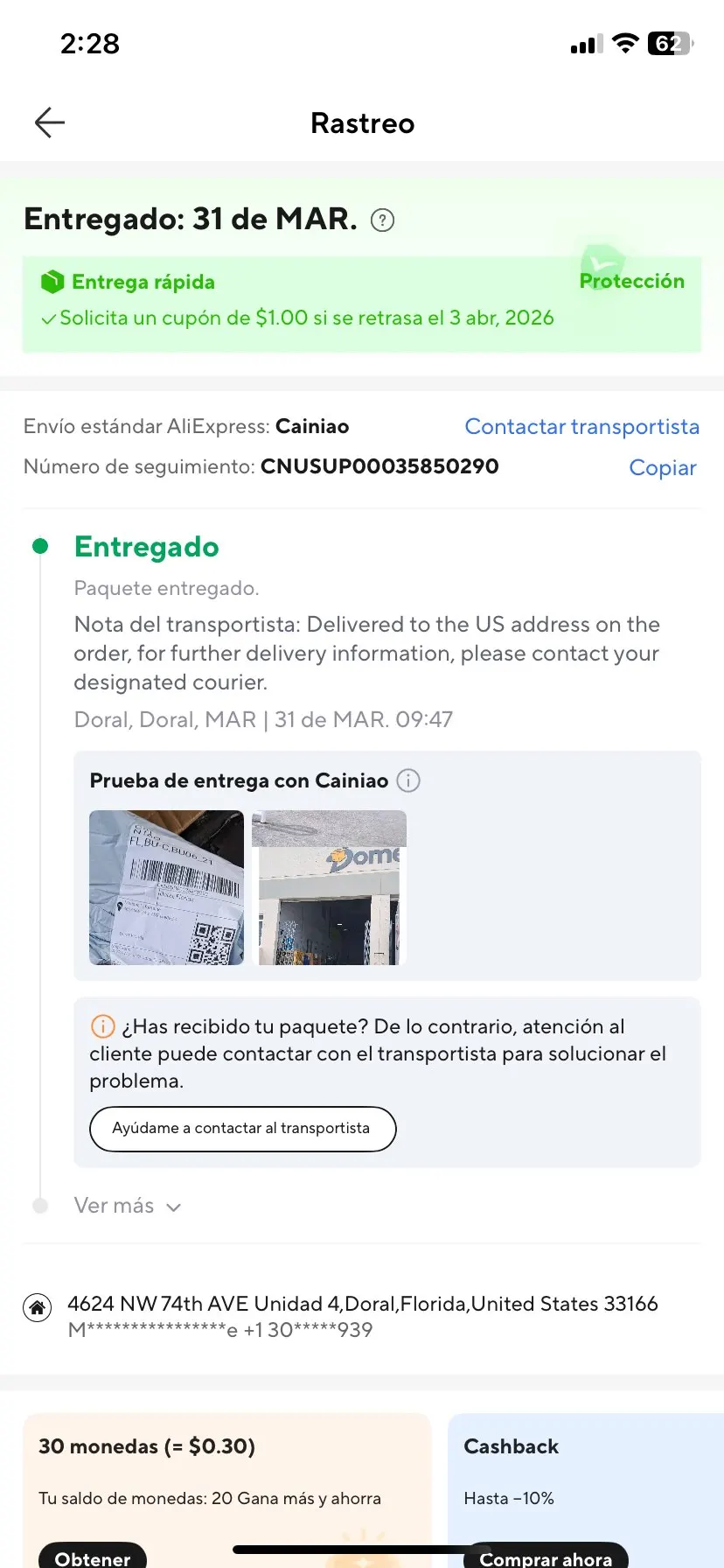View the storefront delivery photo

[x=329, y=887]
